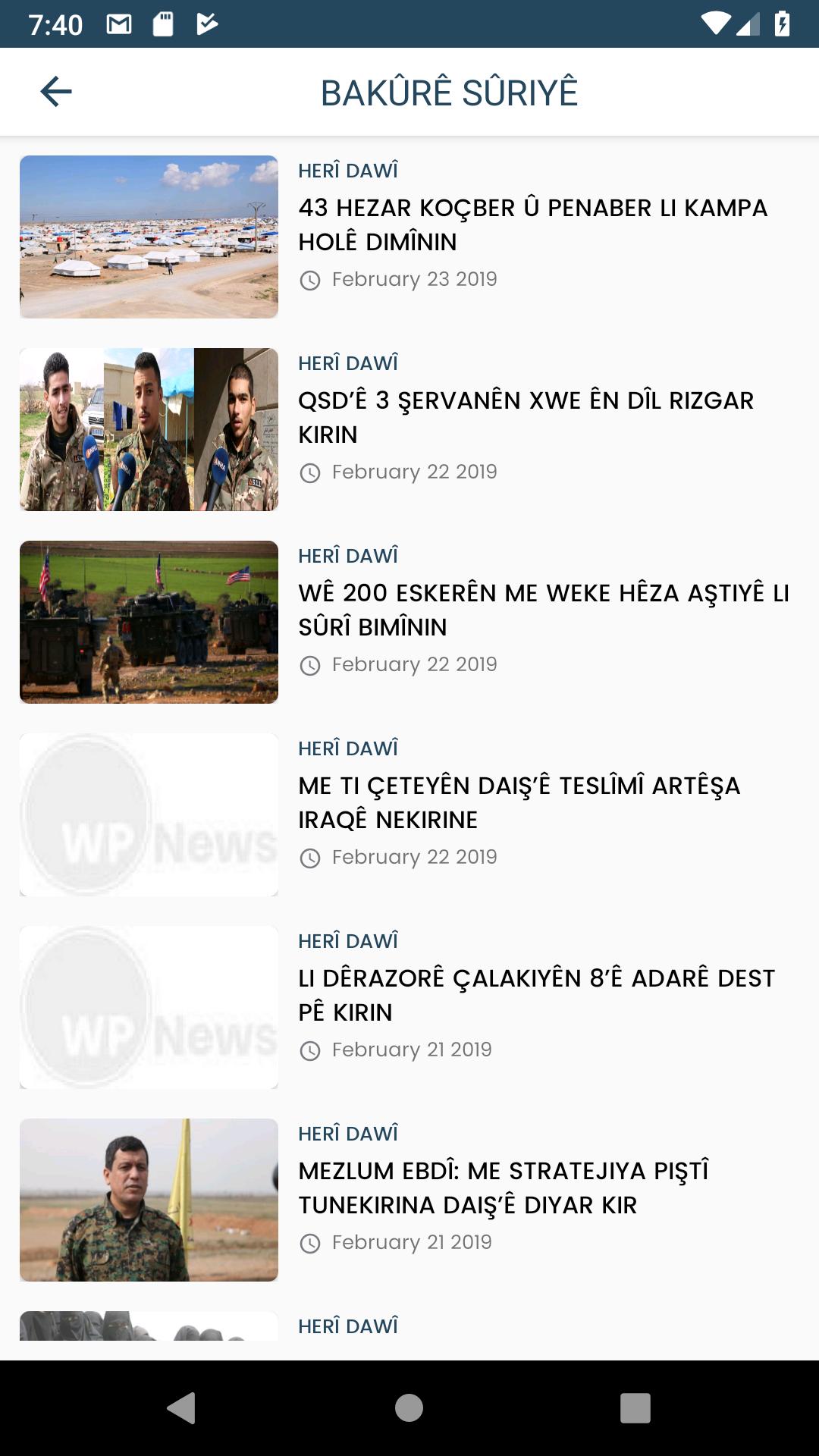Read the Wê 200 eskerên me article
819x1456 pixels.
(x=544, y=610)
